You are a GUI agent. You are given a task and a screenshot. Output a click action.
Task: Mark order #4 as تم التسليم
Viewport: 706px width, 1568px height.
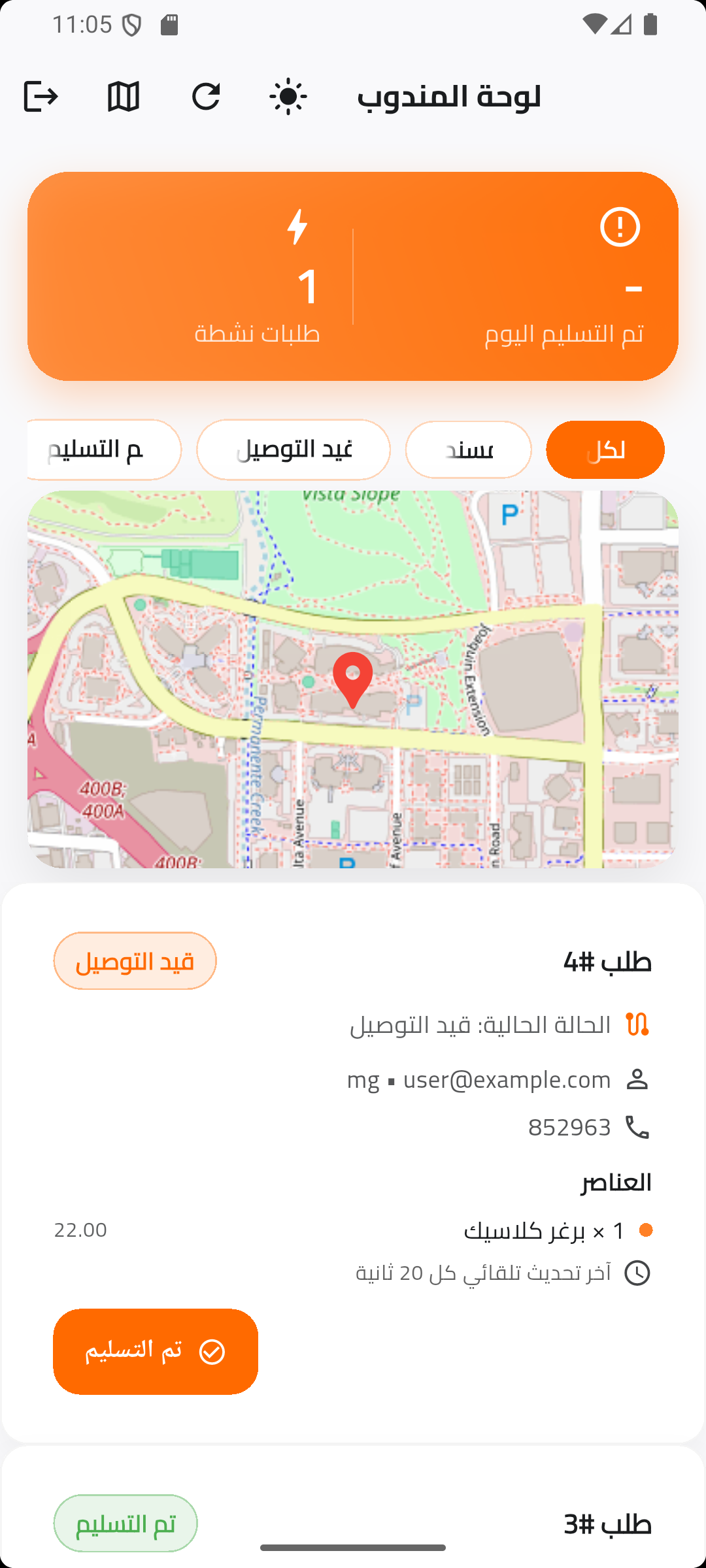156,1351
